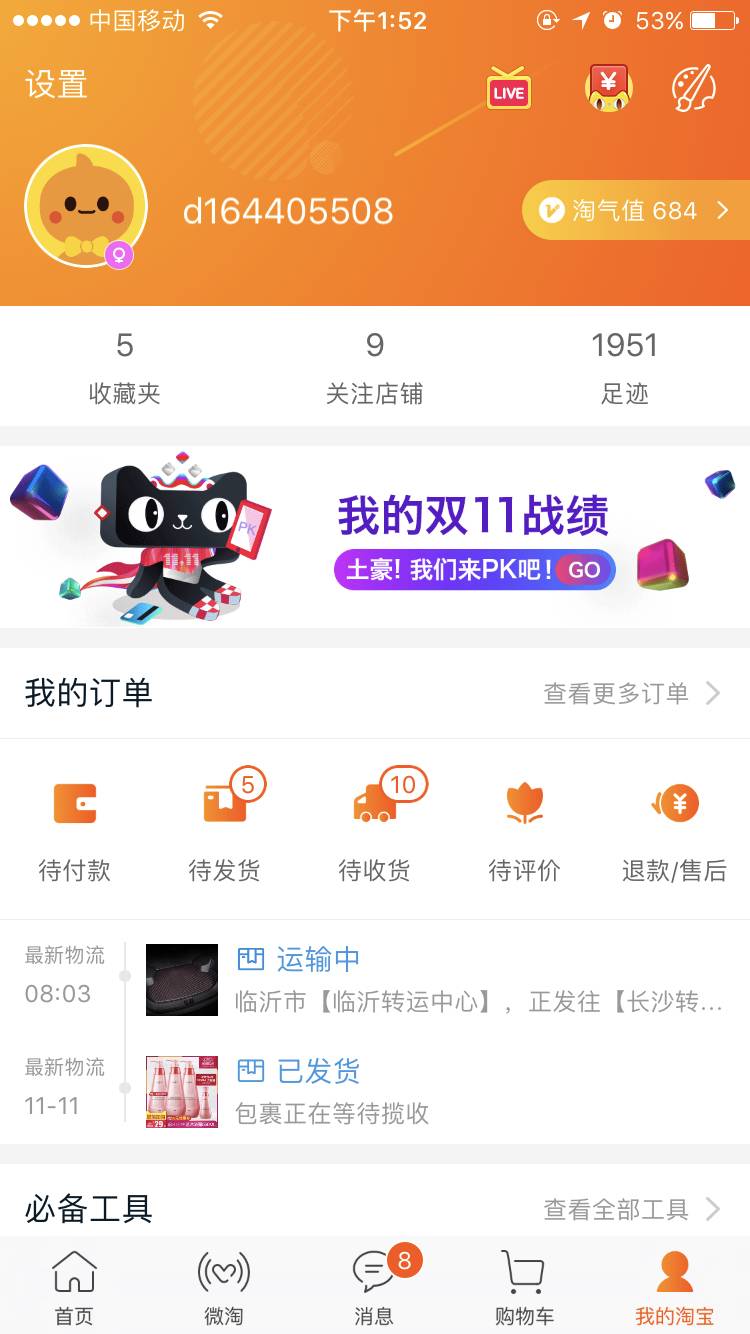
Task: Switch to the 消息 tab
Action: tap(374, 1289)
